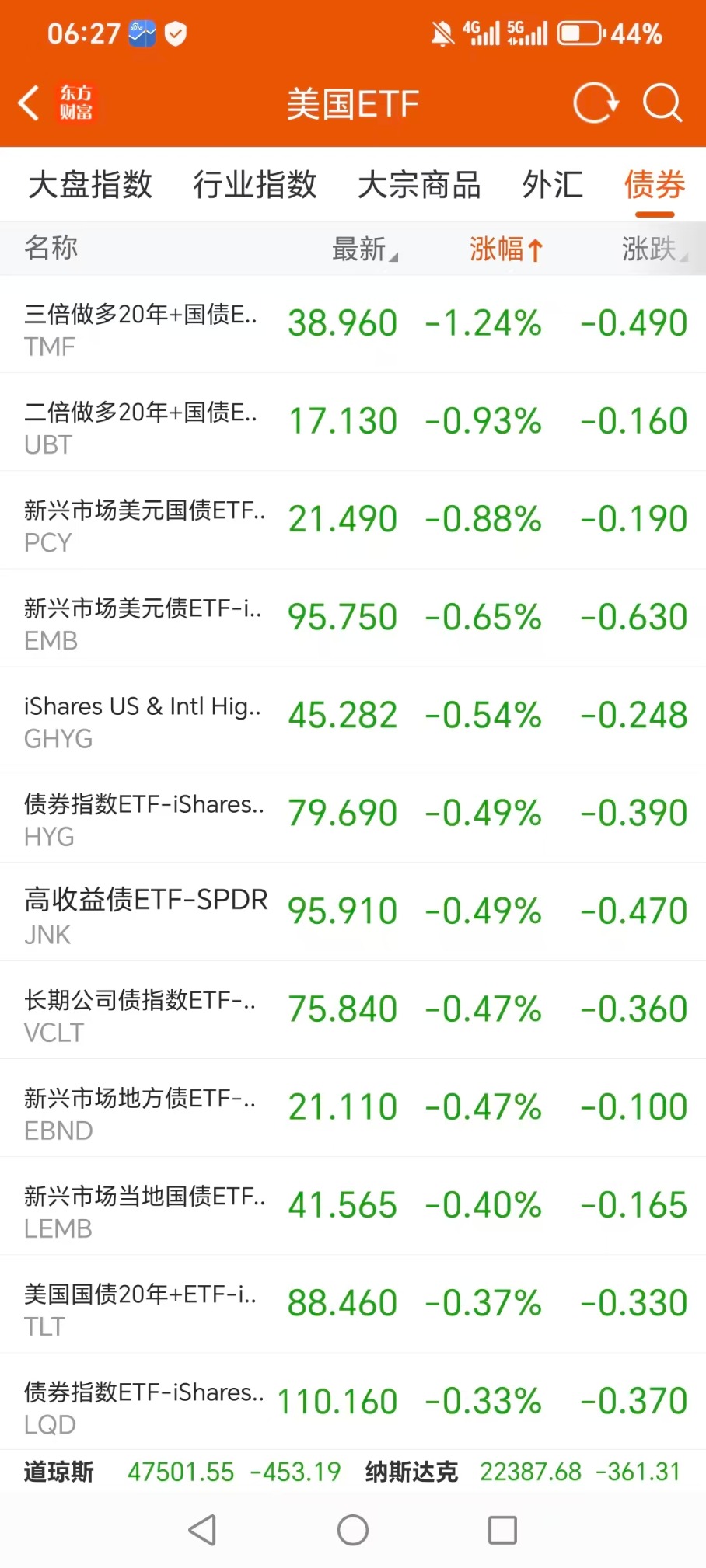Switch to the 行业指数 tab
Screen dimensions: 706x1568
pos(255,185)
